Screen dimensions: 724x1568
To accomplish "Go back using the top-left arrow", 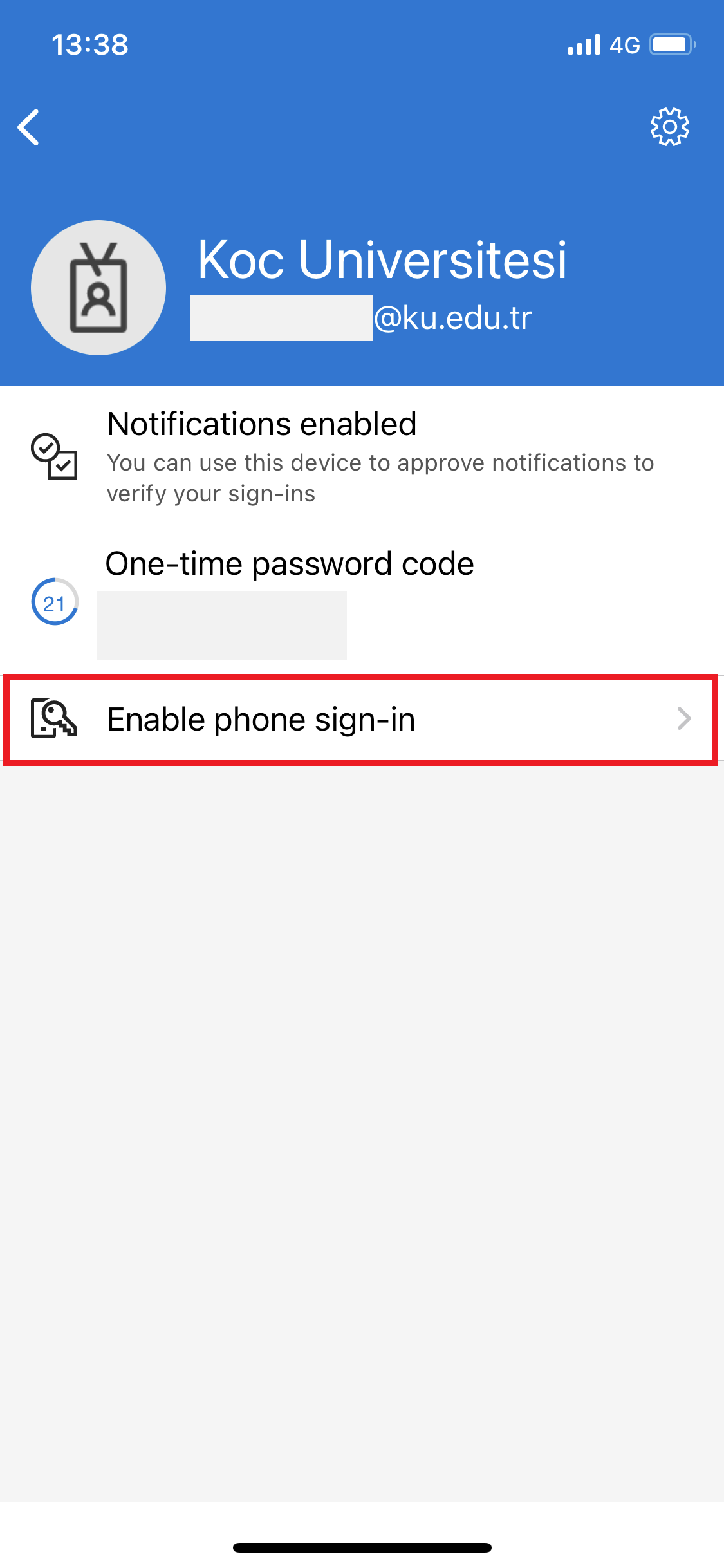I will point(29,127).
